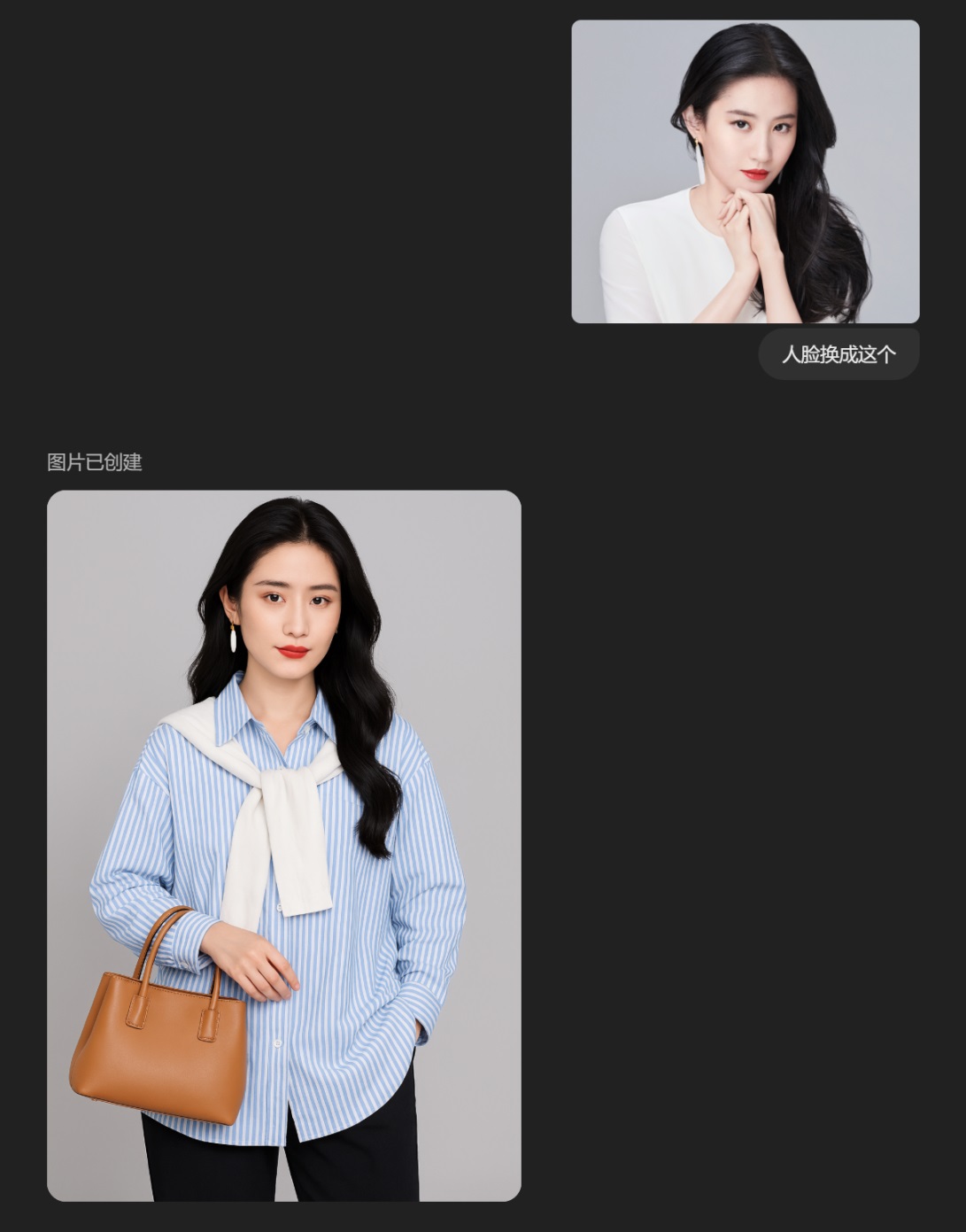
Task: Open the uploaded portrait photo in the sent message
Action: (x=745, y=172)
